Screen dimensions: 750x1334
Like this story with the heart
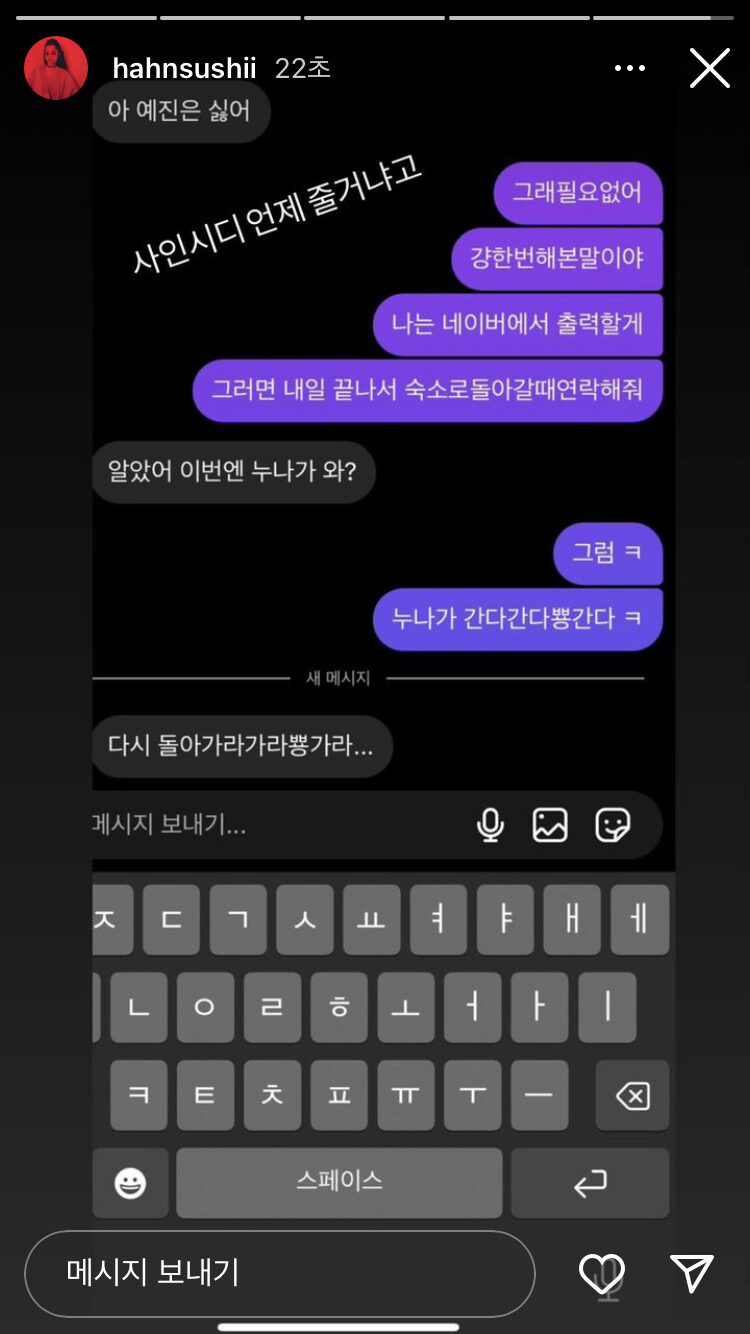coord(602,1273)
